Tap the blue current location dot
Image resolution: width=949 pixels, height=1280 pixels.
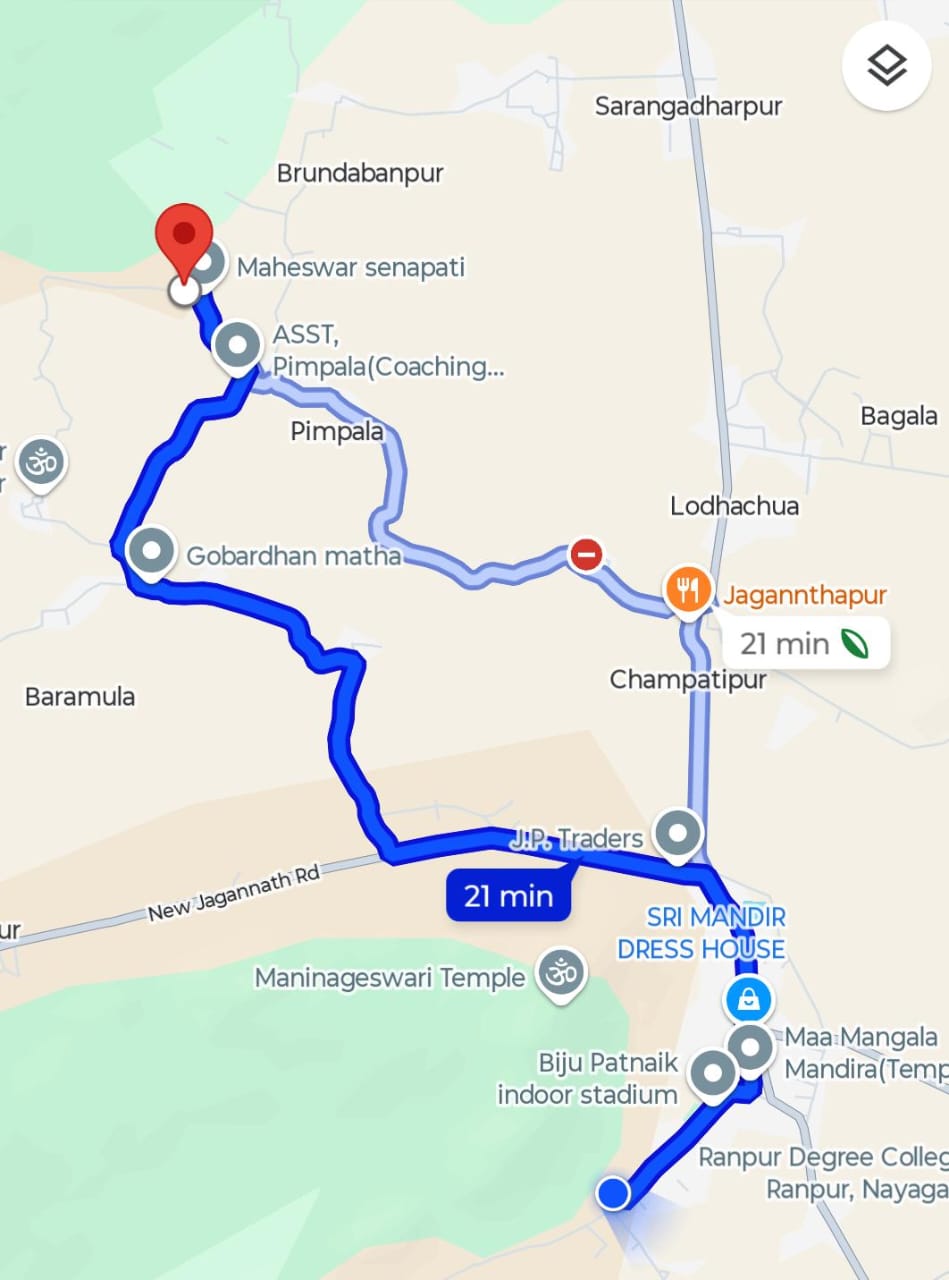pyautogui.click(x=613, y=1192)
